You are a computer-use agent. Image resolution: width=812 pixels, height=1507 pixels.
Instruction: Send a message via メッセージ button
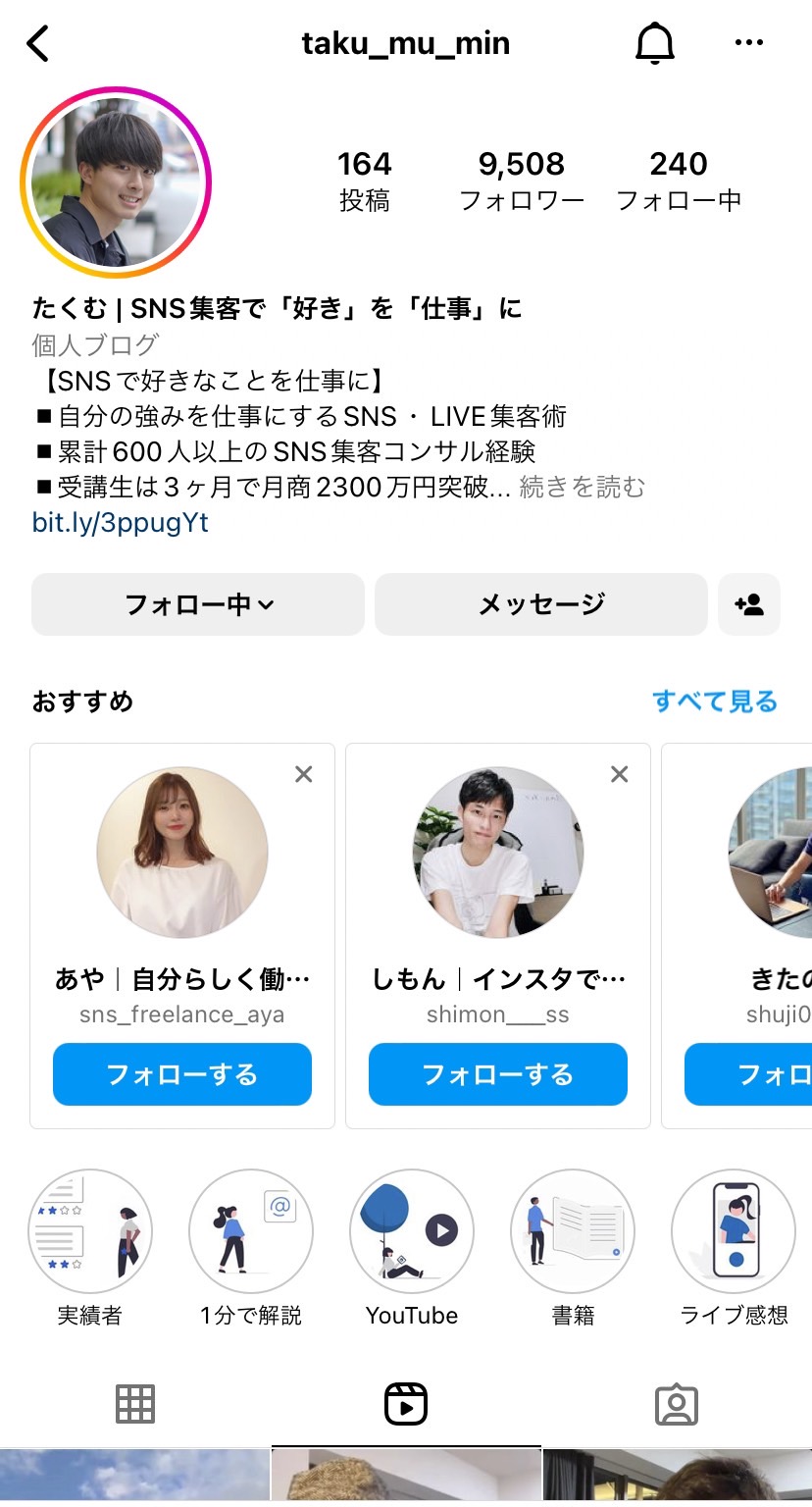(x=541, y=604)
